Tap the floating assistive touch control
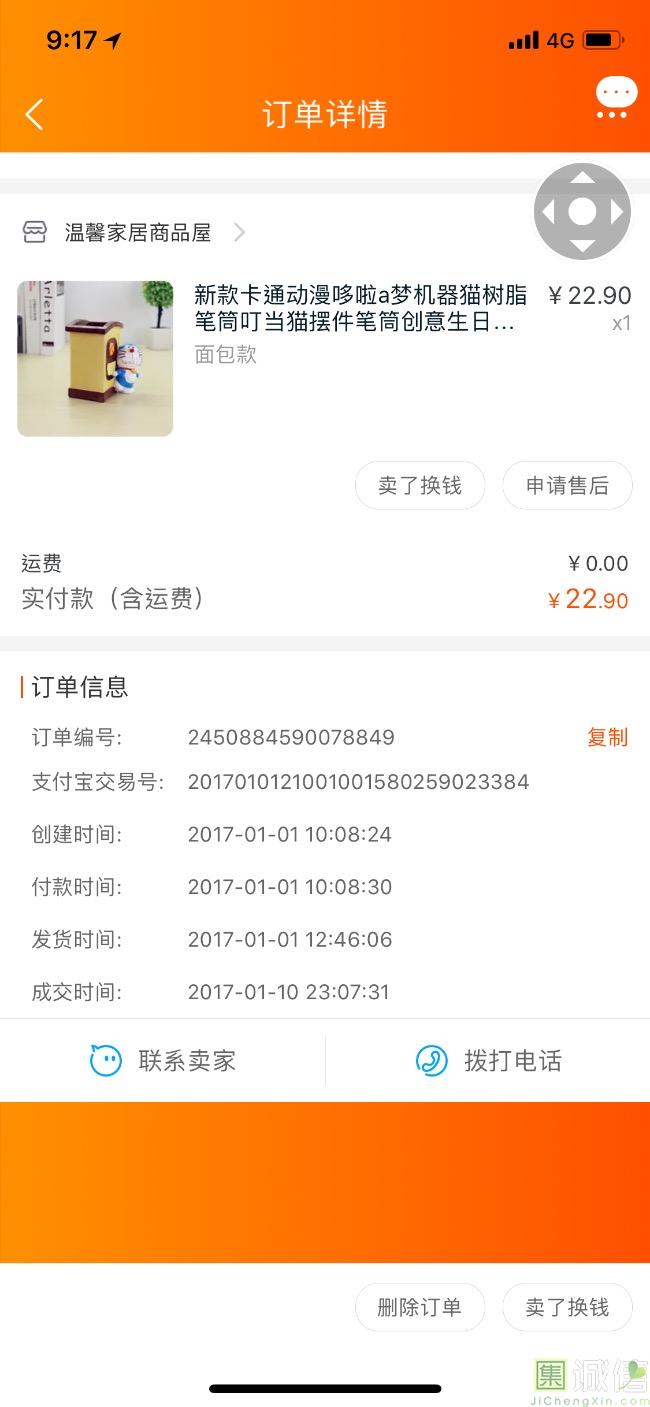Screen dimensions: 650x1407 tap(582, 212)
